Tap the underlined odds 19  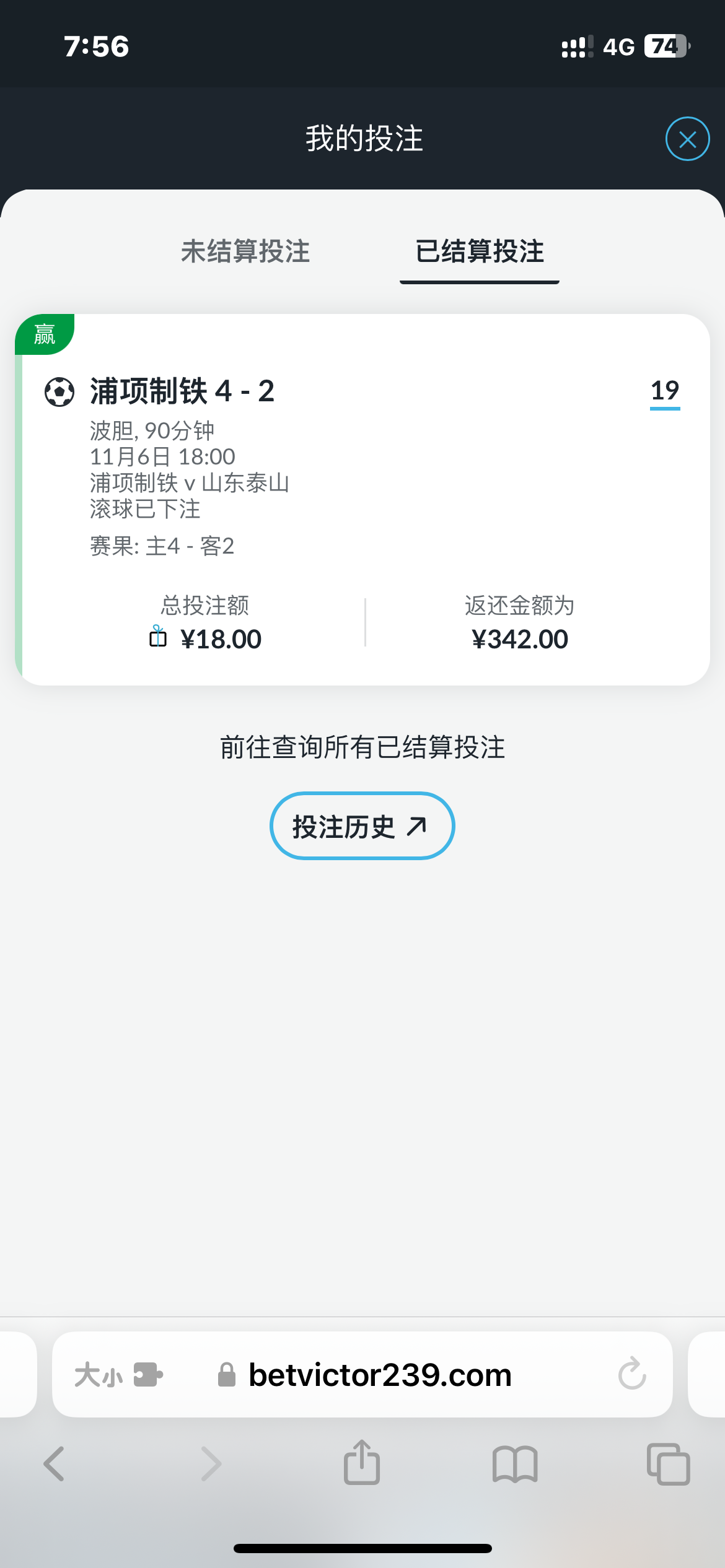click(x=665, y=391)
